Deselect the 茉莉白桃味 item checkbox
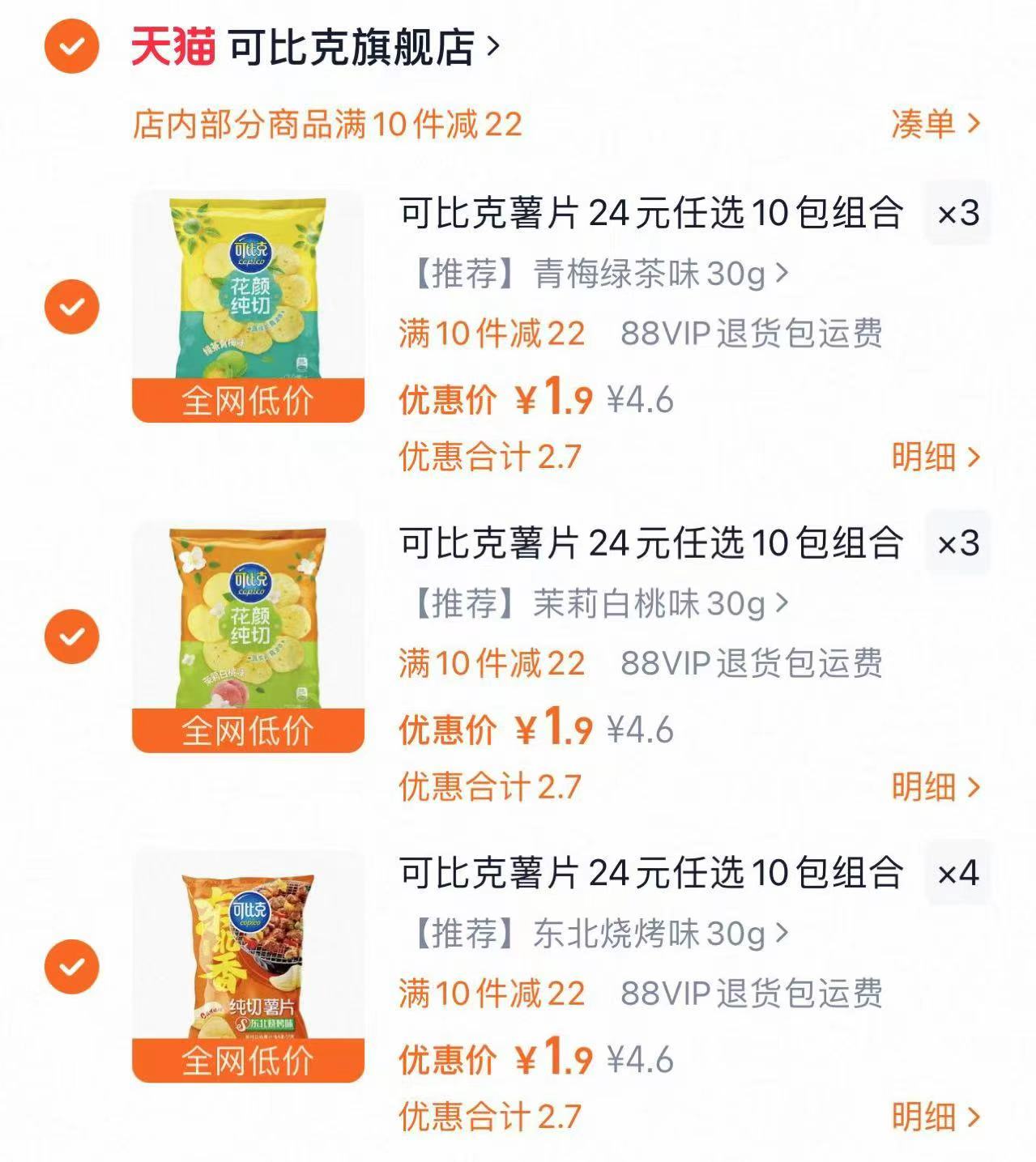This screenshot has width=1036, height=1162. [x=71, y=636]
